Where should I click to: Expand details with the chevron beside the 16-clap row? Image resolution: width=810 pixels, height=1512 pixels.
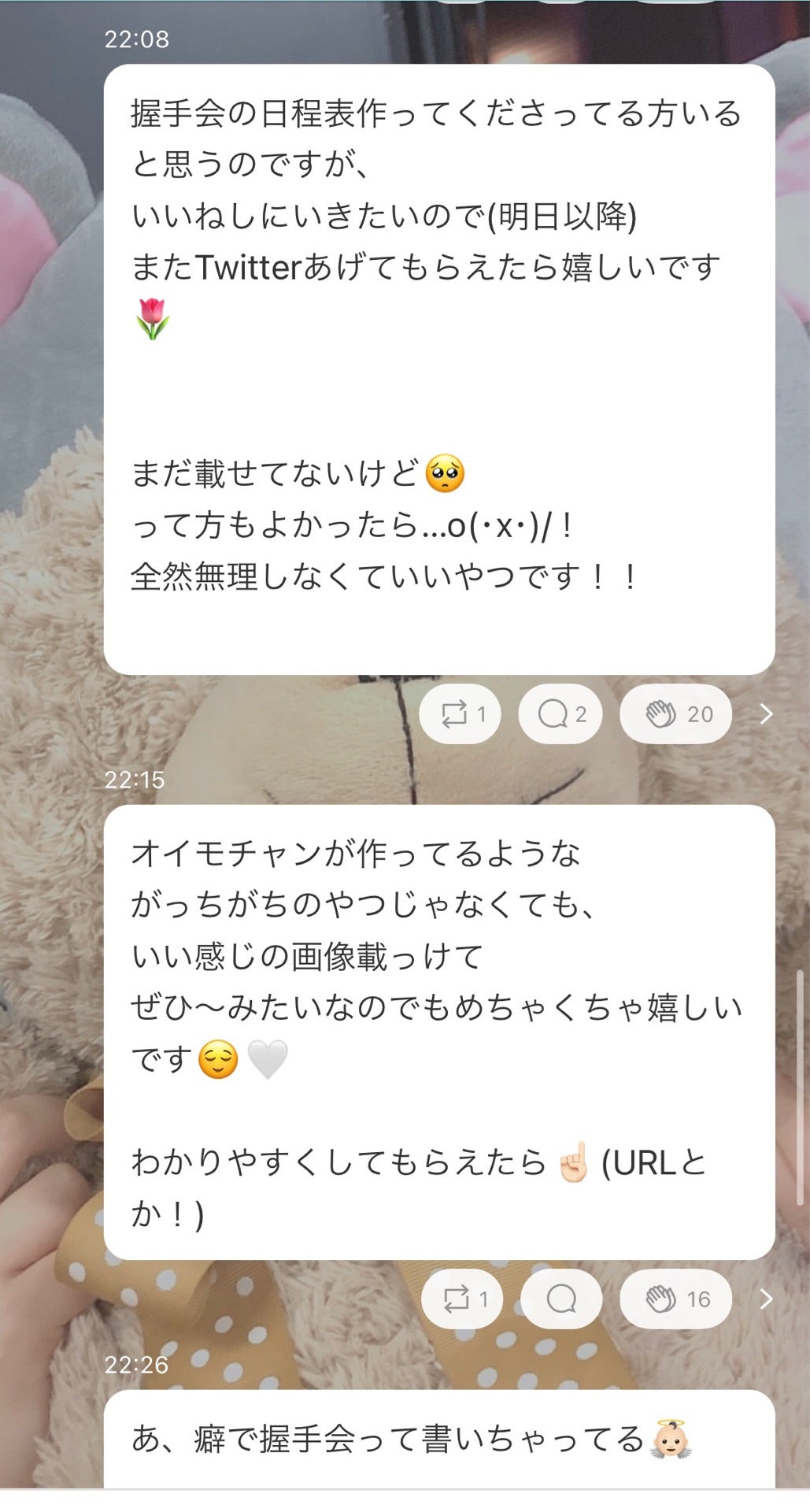pyautogui.click(x=767, y=1299)
